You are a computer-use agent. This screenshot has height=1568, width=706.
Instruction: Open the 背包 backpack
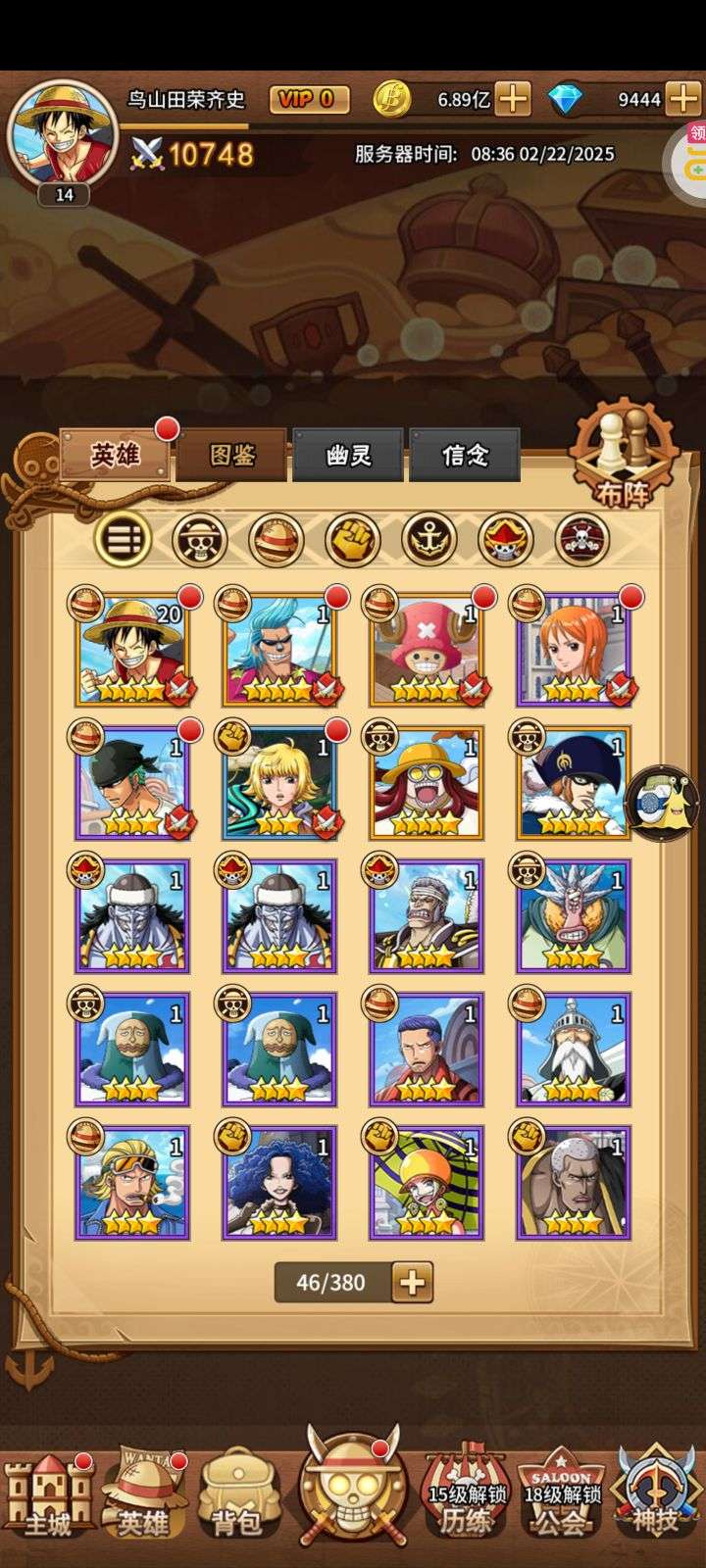(x=236, y=1494)
